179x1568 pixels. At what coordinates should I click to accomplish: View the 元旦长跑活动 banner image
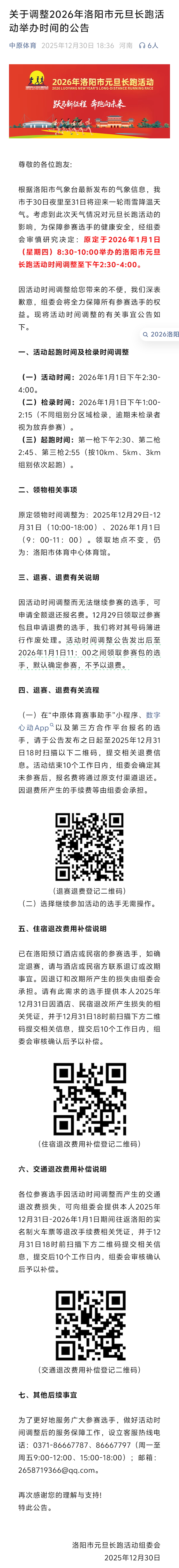coord(89,101)
